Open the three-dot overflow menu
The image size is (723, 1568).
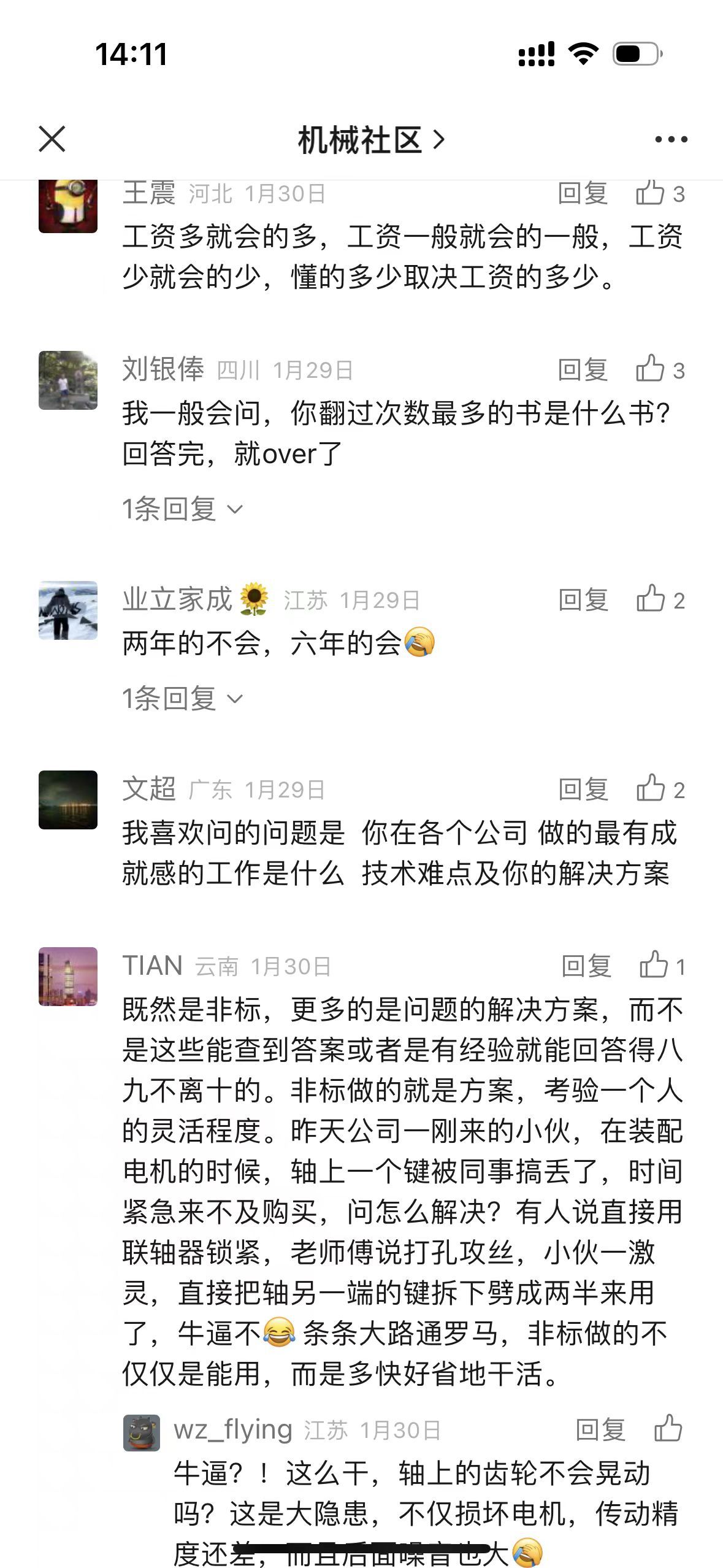(x=671, y=140)
